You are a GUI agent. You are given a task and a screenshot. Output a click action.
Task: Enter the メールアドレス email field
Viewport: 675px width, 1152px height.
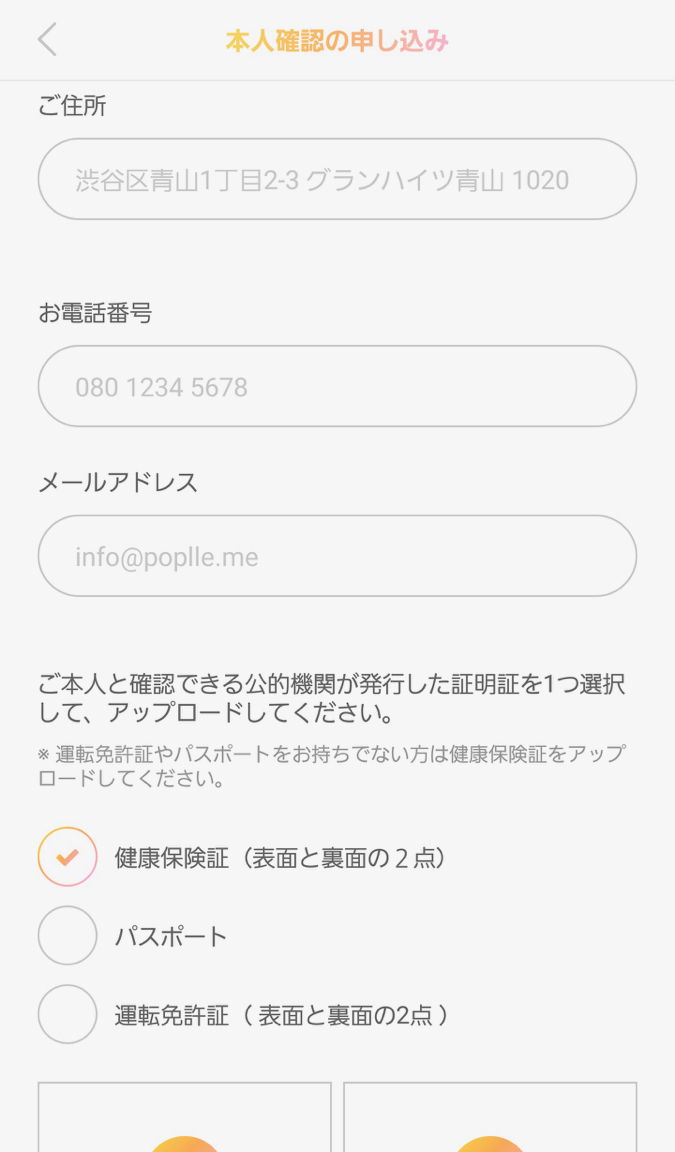click(337, 555)
